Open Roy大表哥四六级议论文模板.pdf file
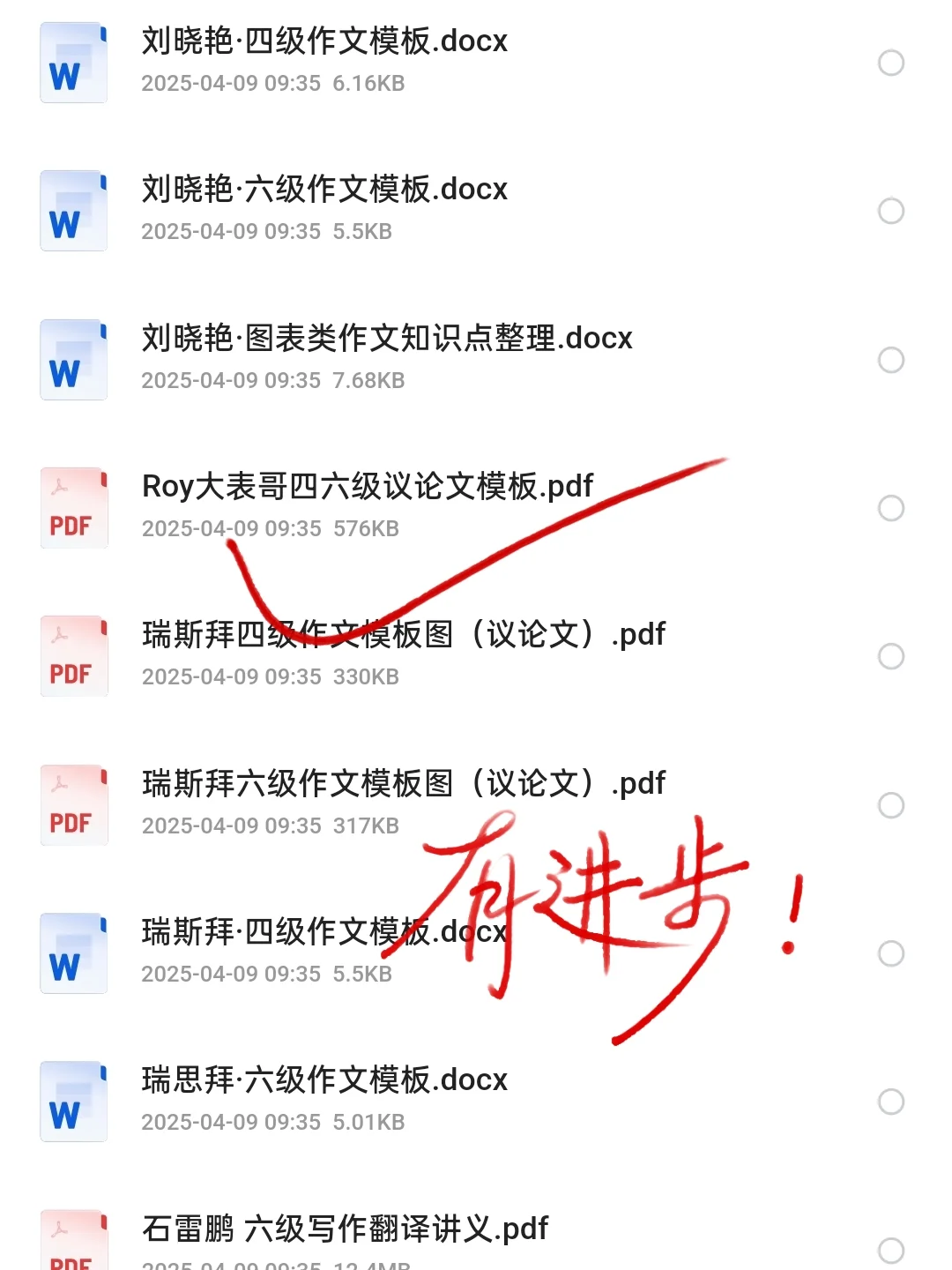Viewport: 952px width, 1270px height. click(368, 487)
